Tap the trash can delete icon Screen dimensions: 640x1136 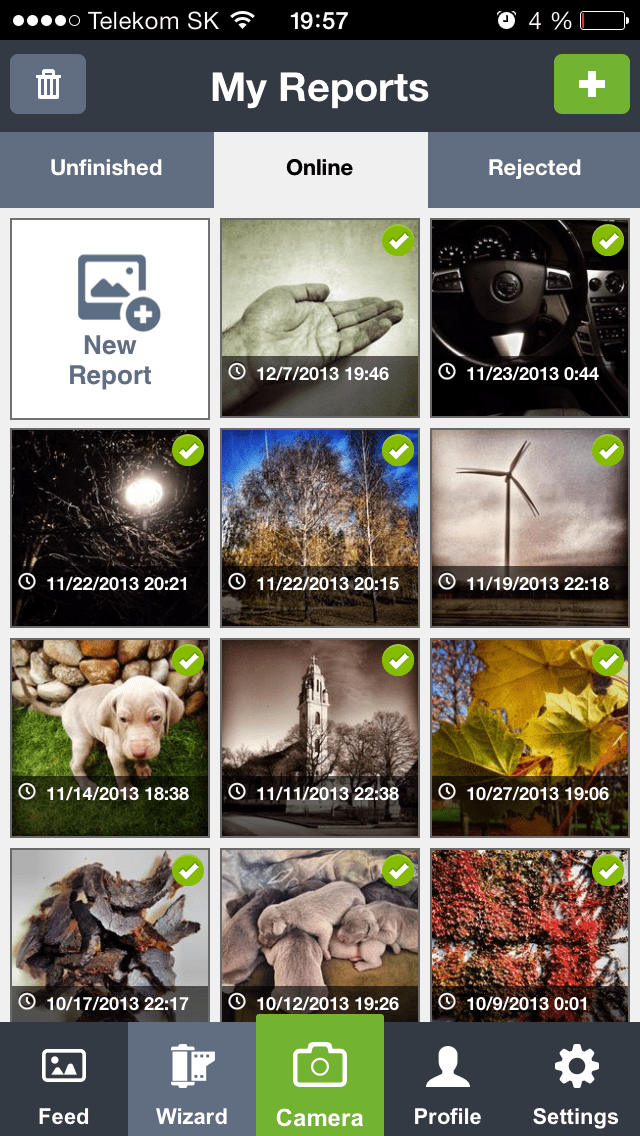[x=48, y=85]
